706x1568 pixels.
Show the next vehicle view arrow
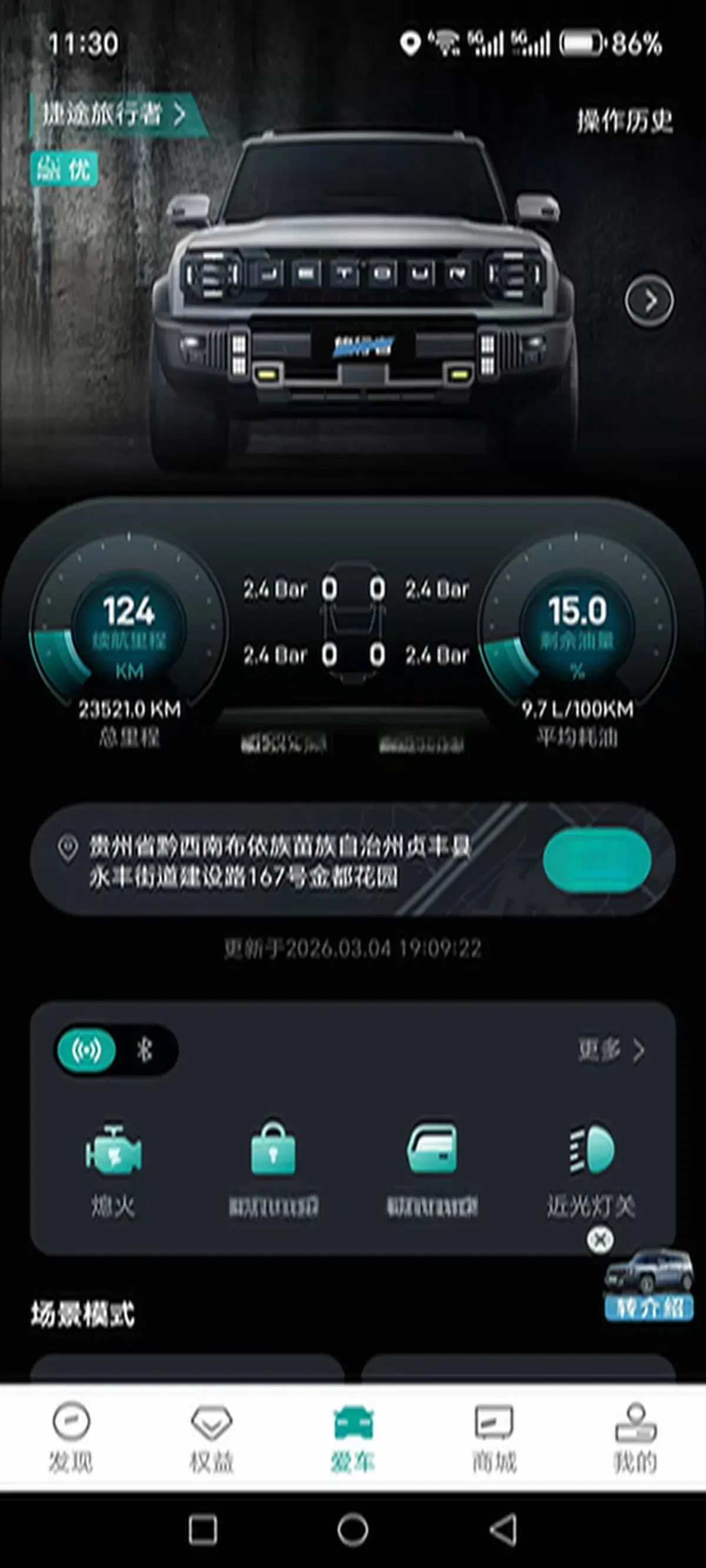[650, 301]
